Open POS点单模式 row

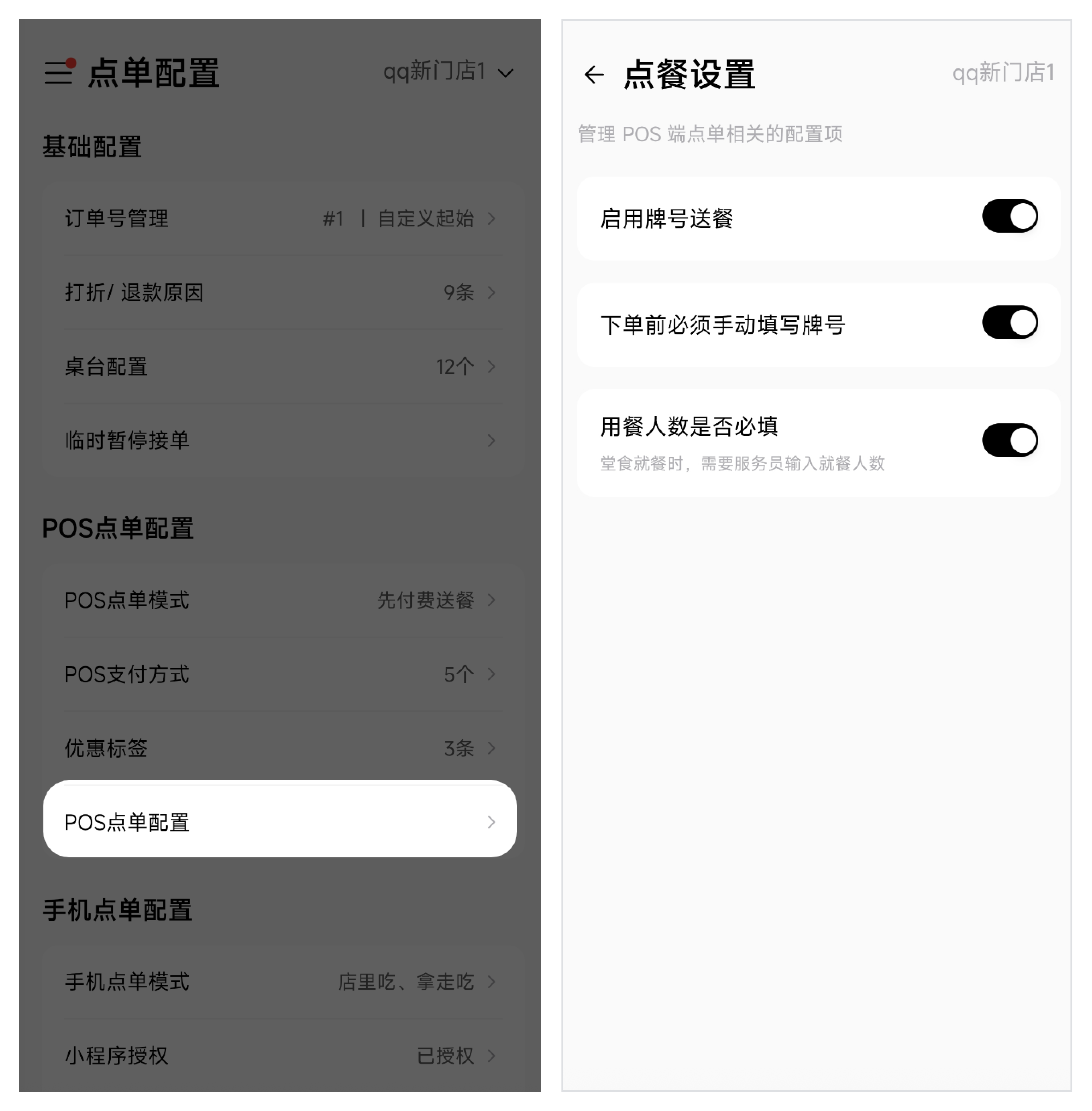click(280, 600)
